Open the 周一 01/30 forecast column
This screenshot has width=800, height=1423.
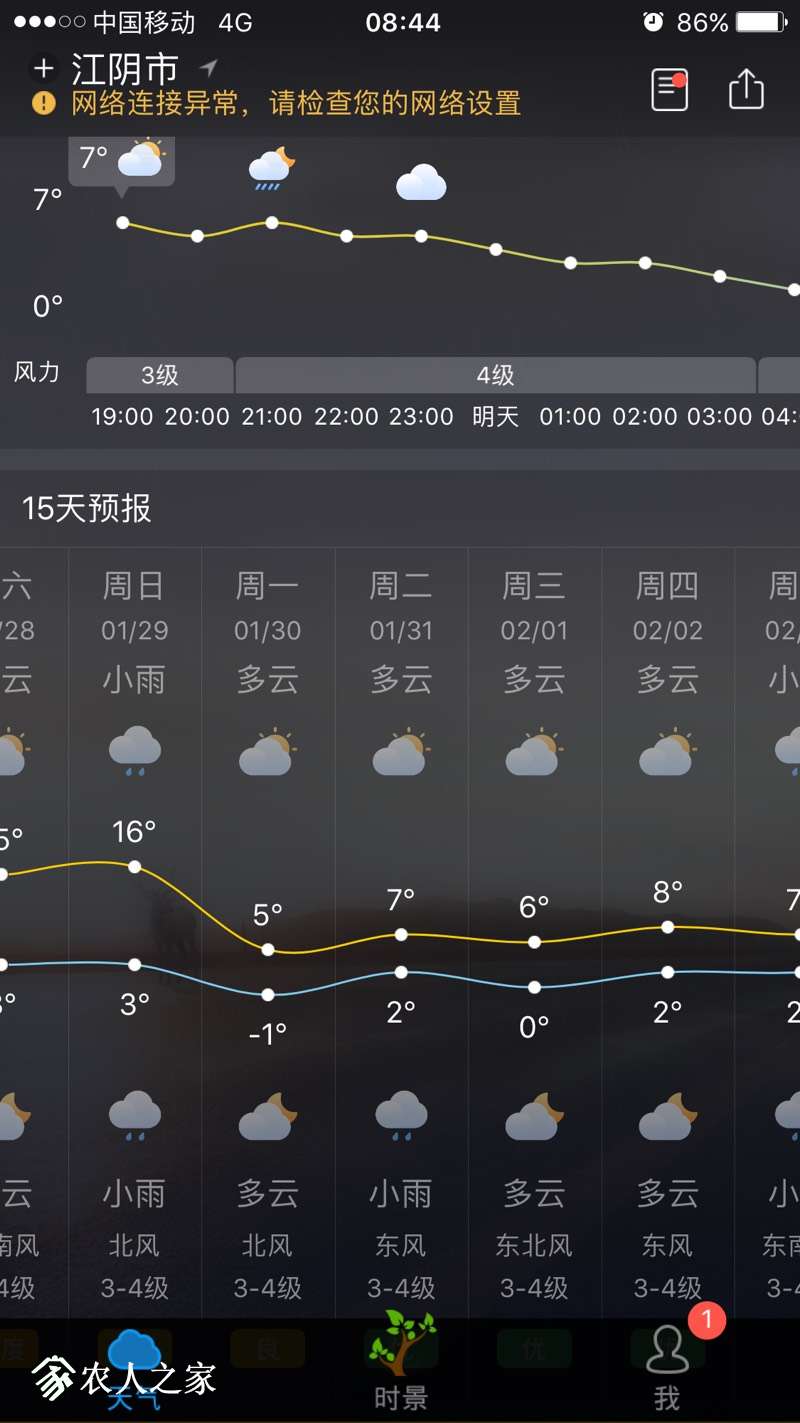click(x=267, y=930)
